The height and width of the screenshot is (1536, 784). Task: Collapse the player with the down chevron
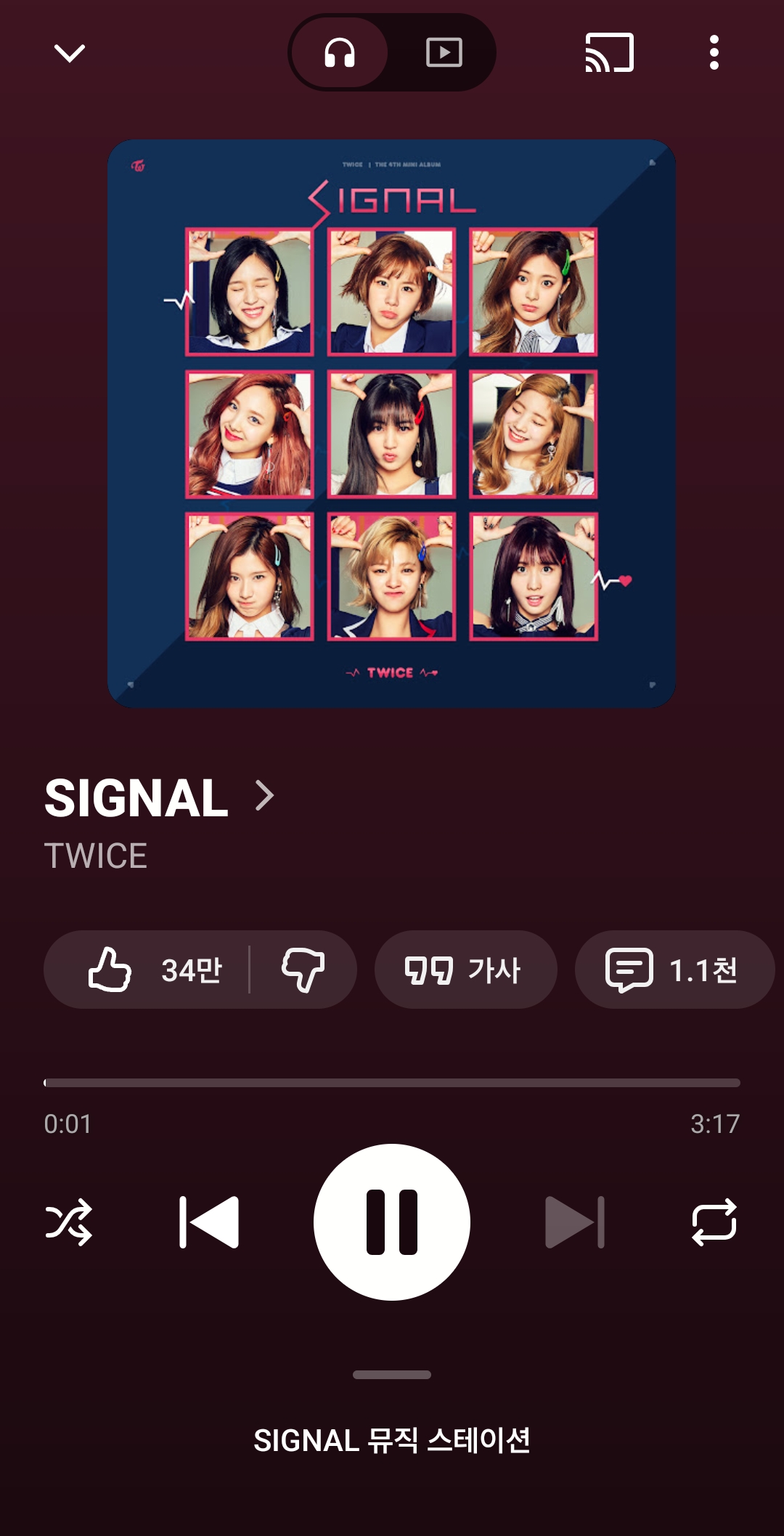pyautogui.click(x=68, y=53)
